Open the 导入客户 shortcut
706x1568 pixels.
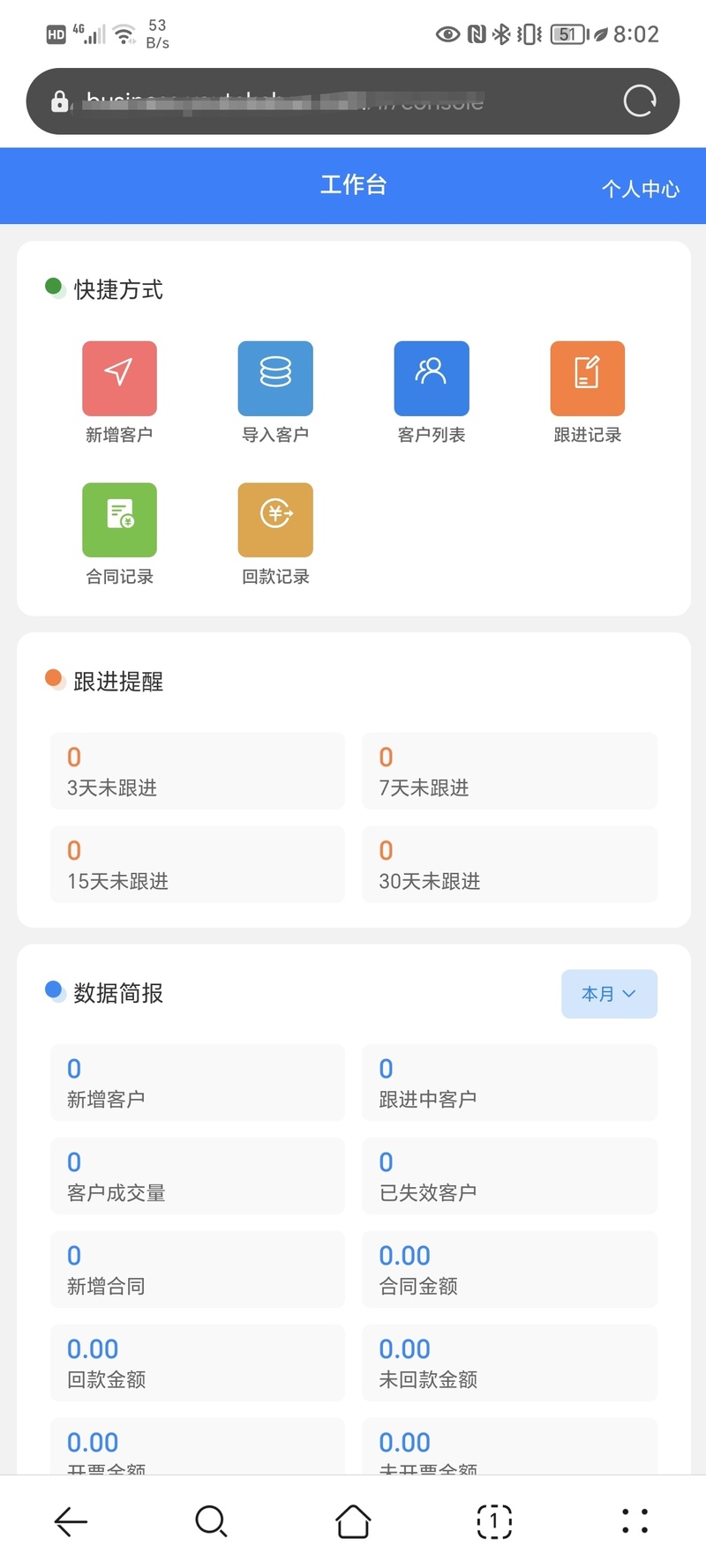click(x=275, y=392)
